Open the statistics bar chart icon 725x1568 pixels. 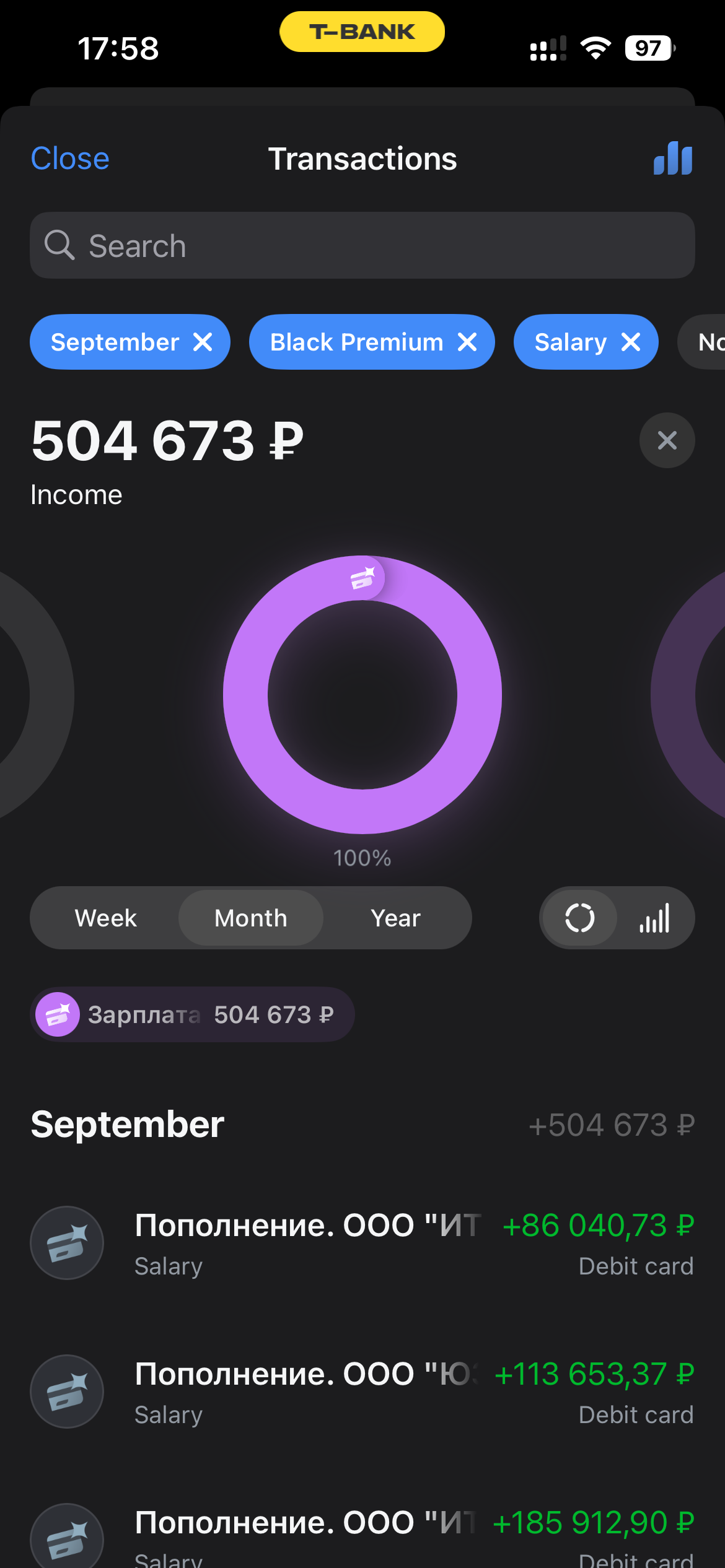tap(672, 159)
